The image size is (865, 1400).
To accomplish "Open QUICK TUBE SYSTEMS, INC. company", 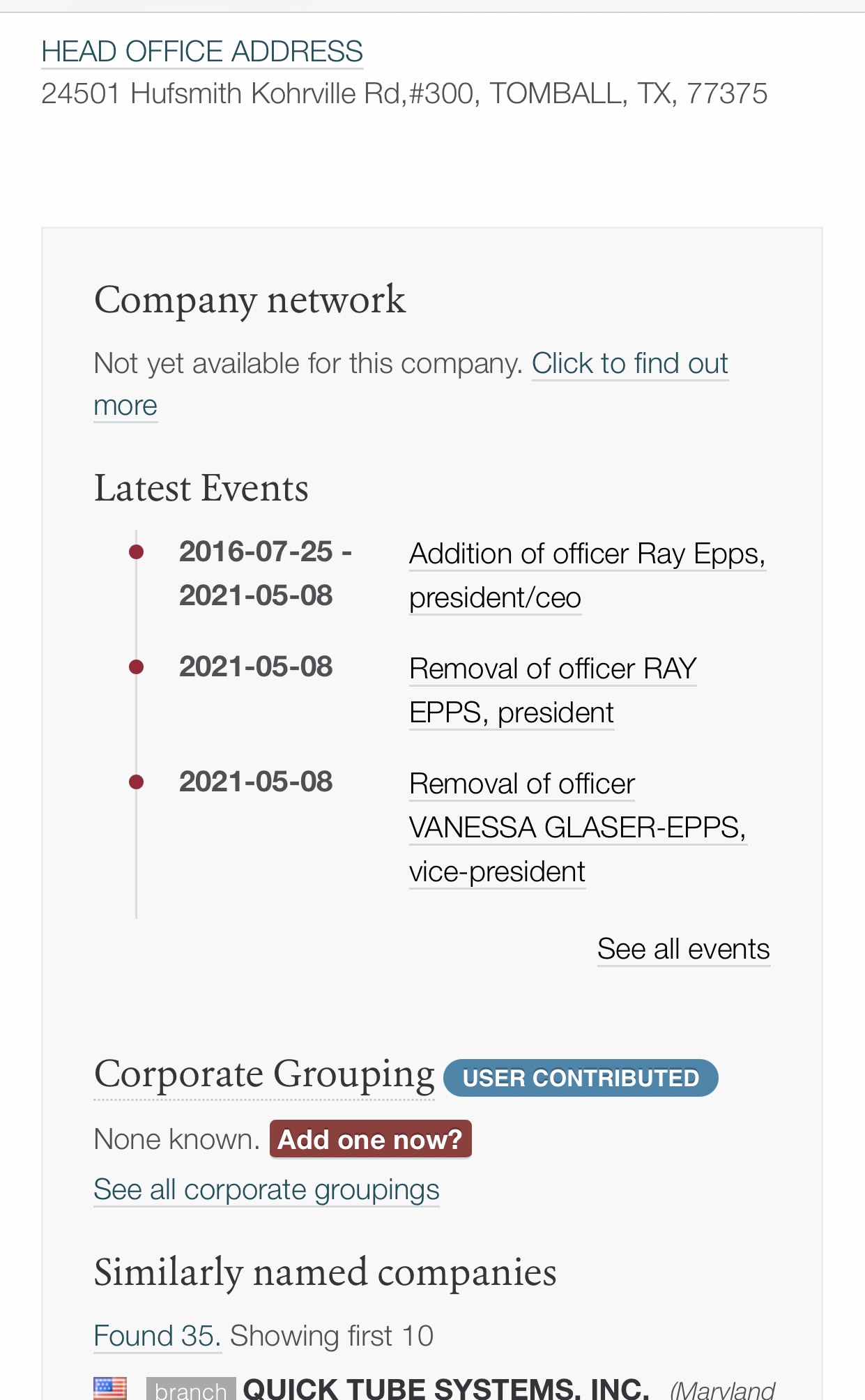I will (446, 1387).
